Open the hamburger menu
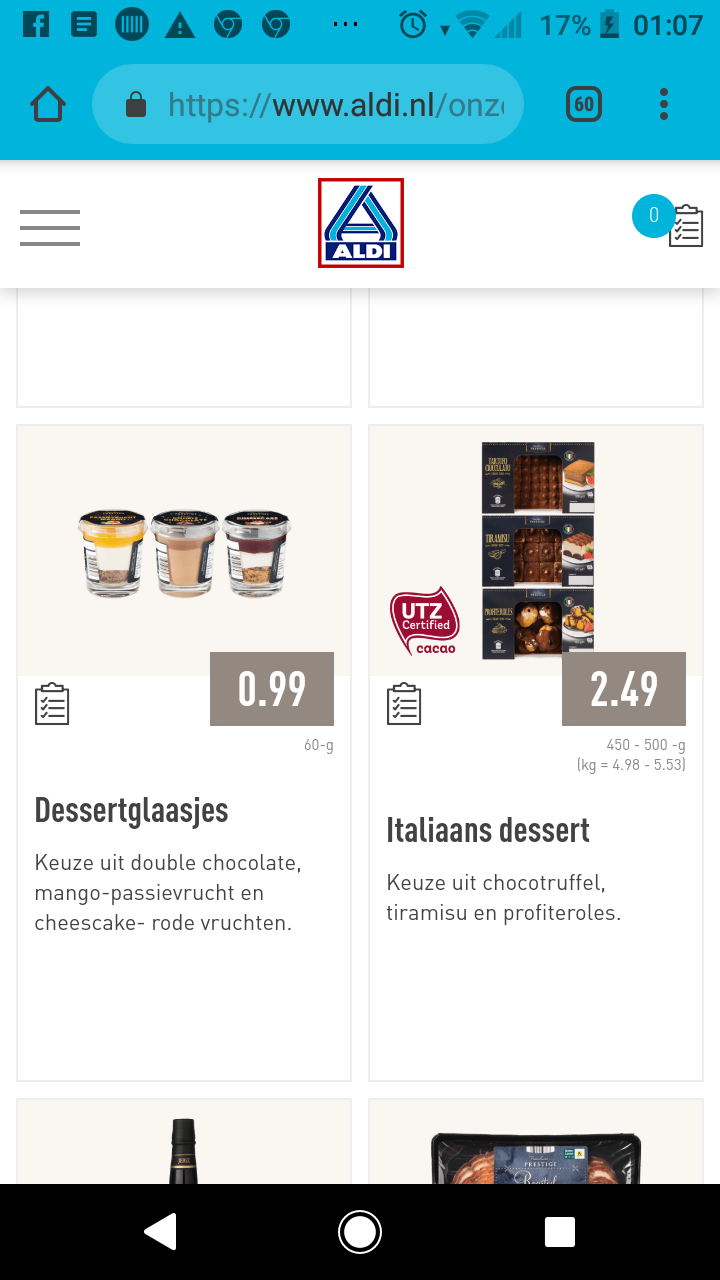 [x=50, y=228]
